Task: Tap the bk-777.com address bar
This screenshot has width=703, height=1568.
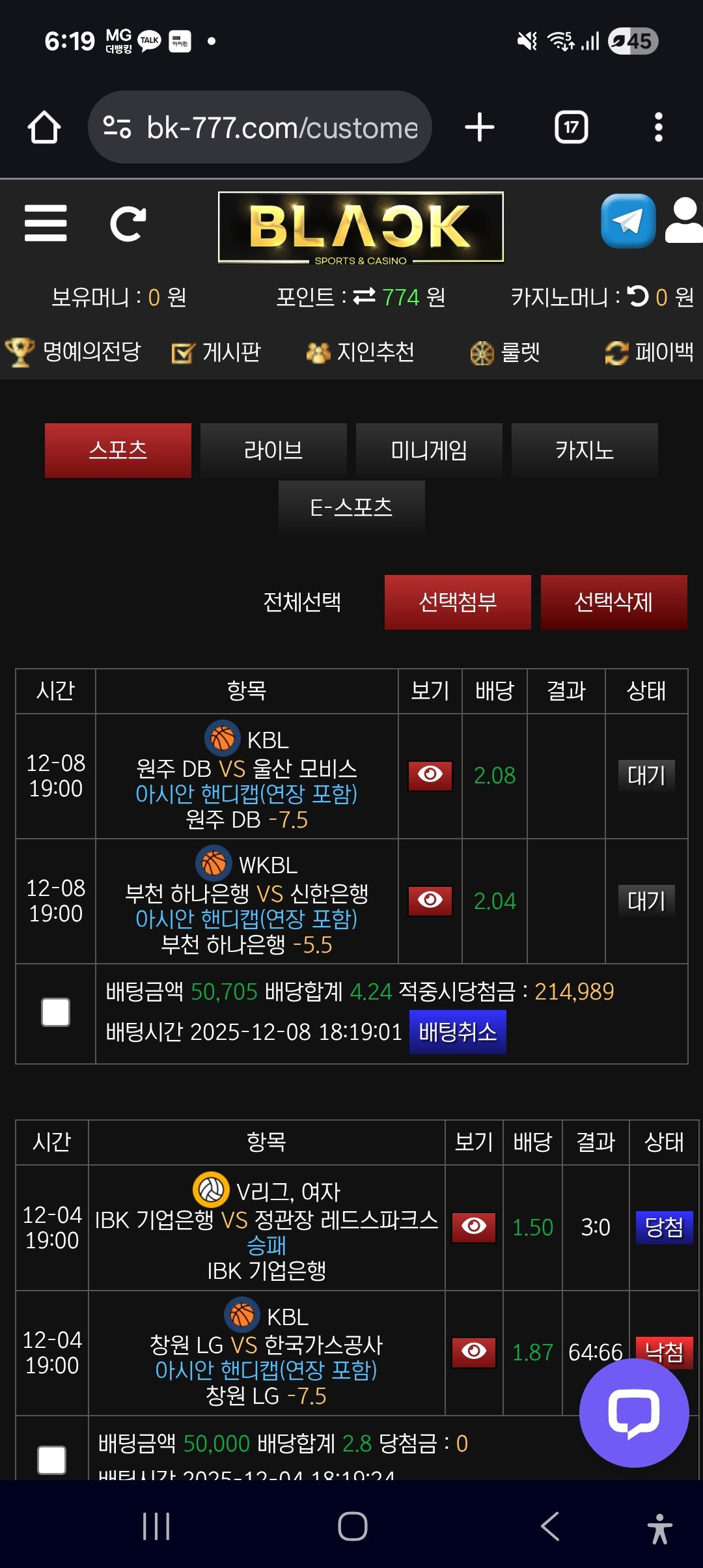Action: [260, 128]
